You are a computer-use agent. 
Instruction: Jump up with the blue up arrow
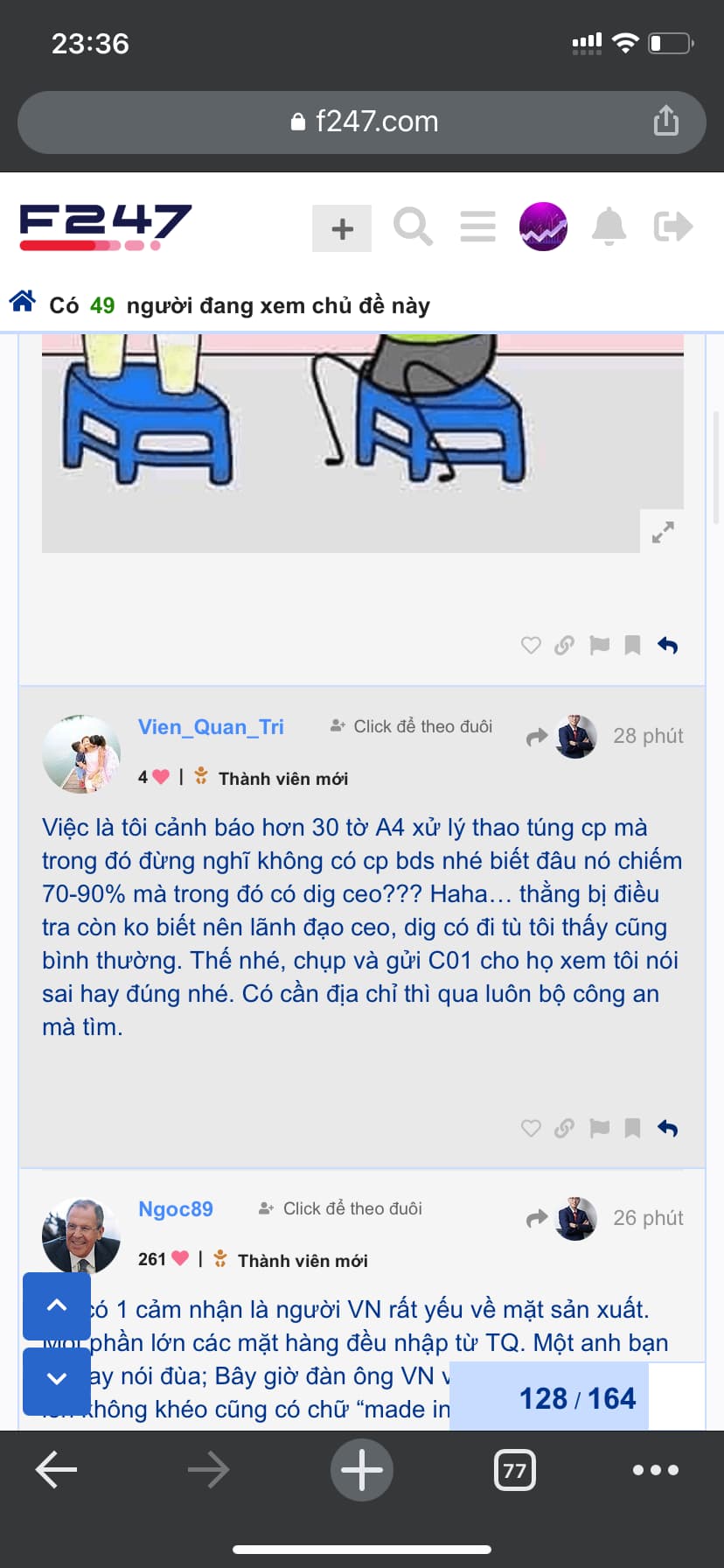pyautogui.click(x=57, y=1305)
